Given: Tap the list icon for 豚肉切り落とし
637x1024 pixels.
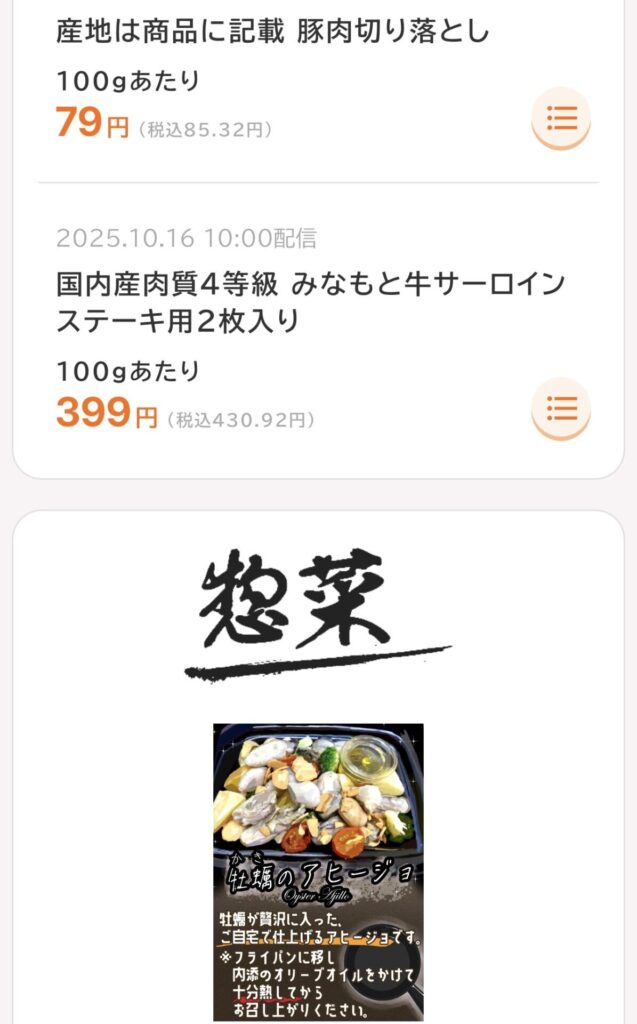Looking at the screenshot, I should point(561,119).
